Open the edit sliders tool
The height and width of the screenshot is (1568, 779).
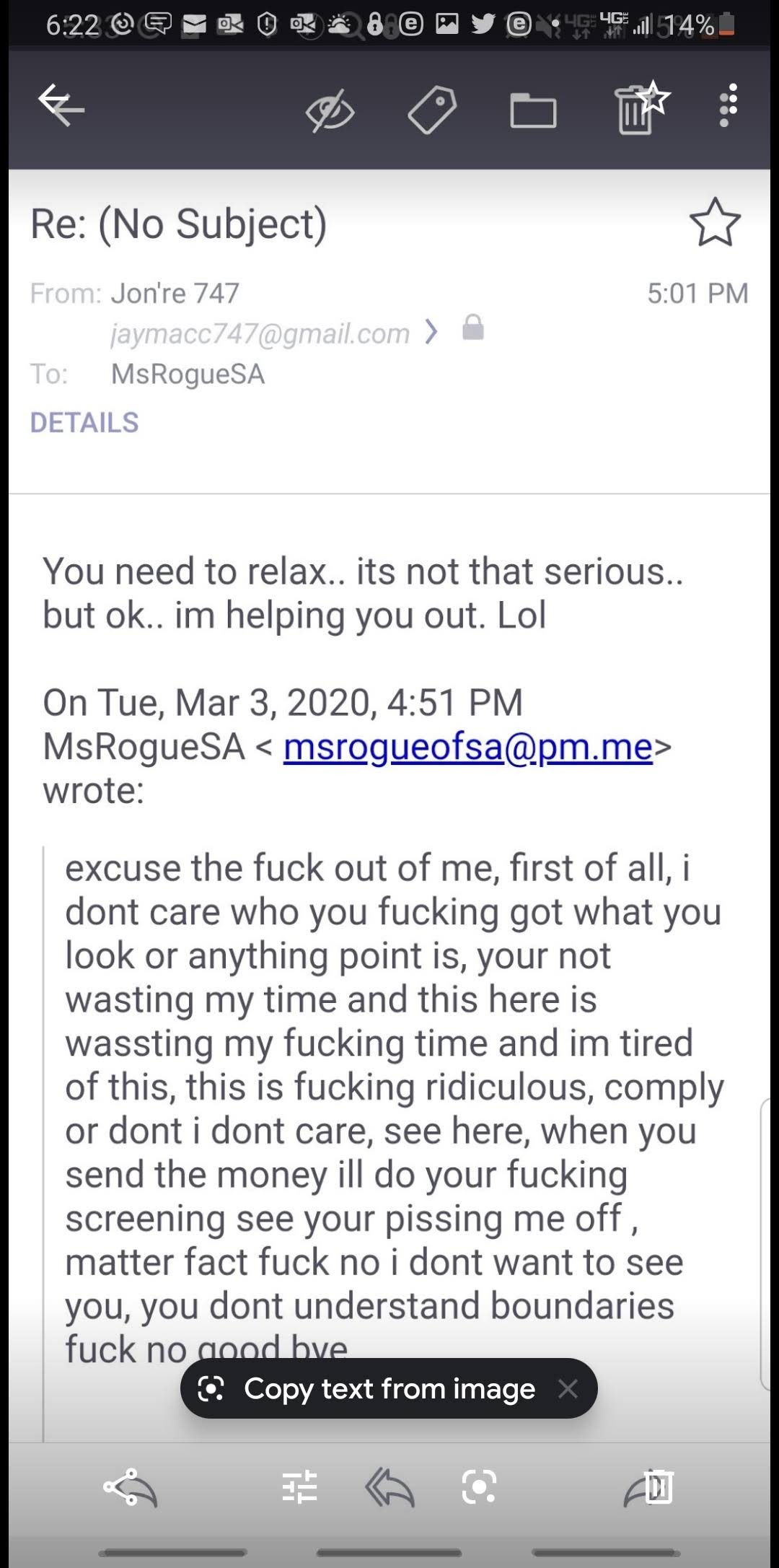click(299, 1486)
